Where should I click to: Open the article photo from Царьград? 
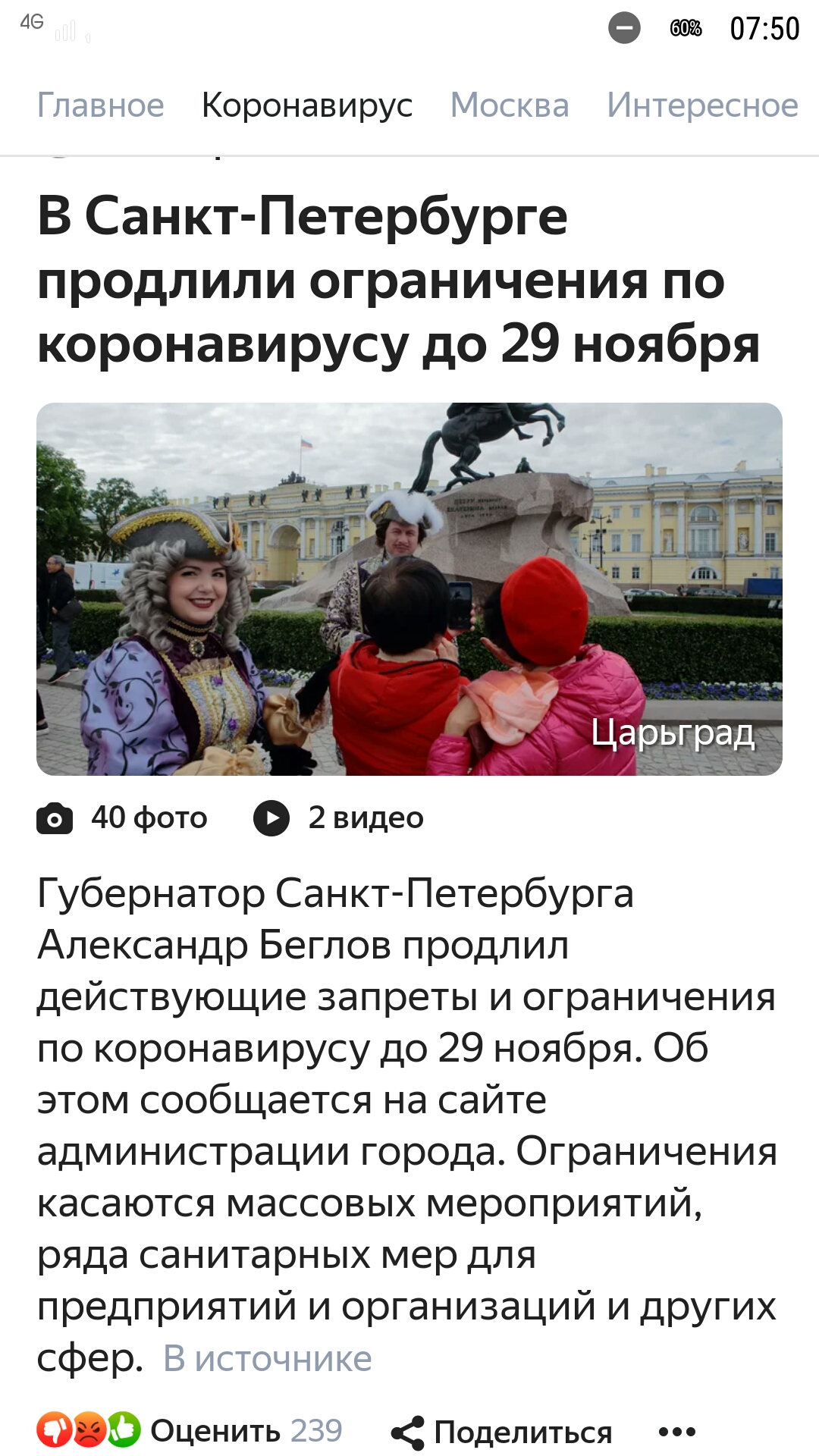coord(409,588)
